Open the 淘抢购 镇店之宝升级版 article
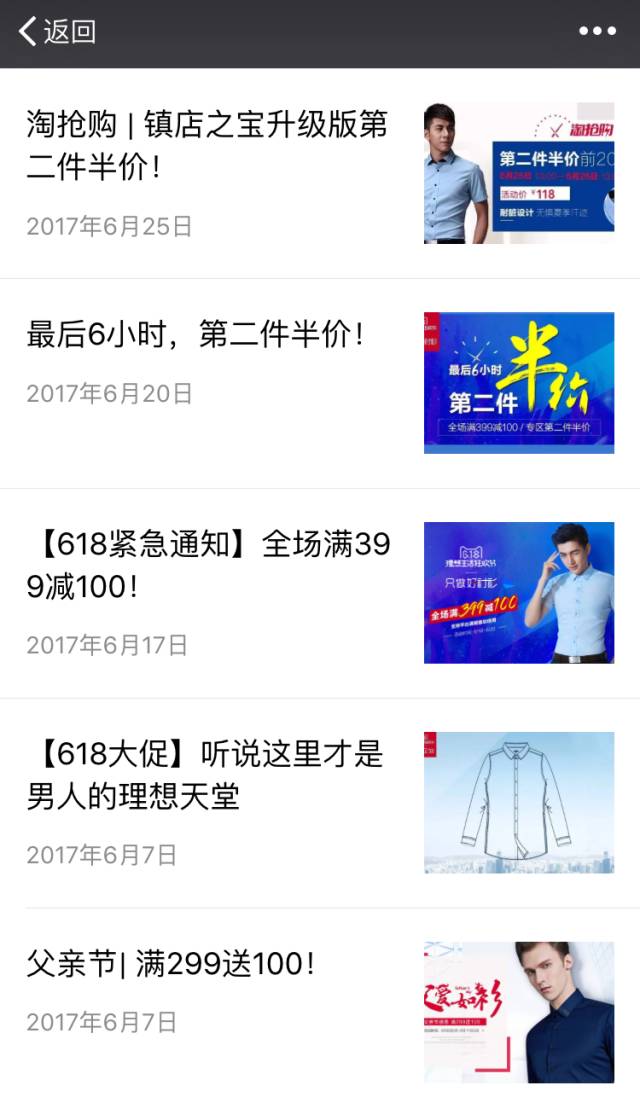640x1097 pixels. pos(208,146)
